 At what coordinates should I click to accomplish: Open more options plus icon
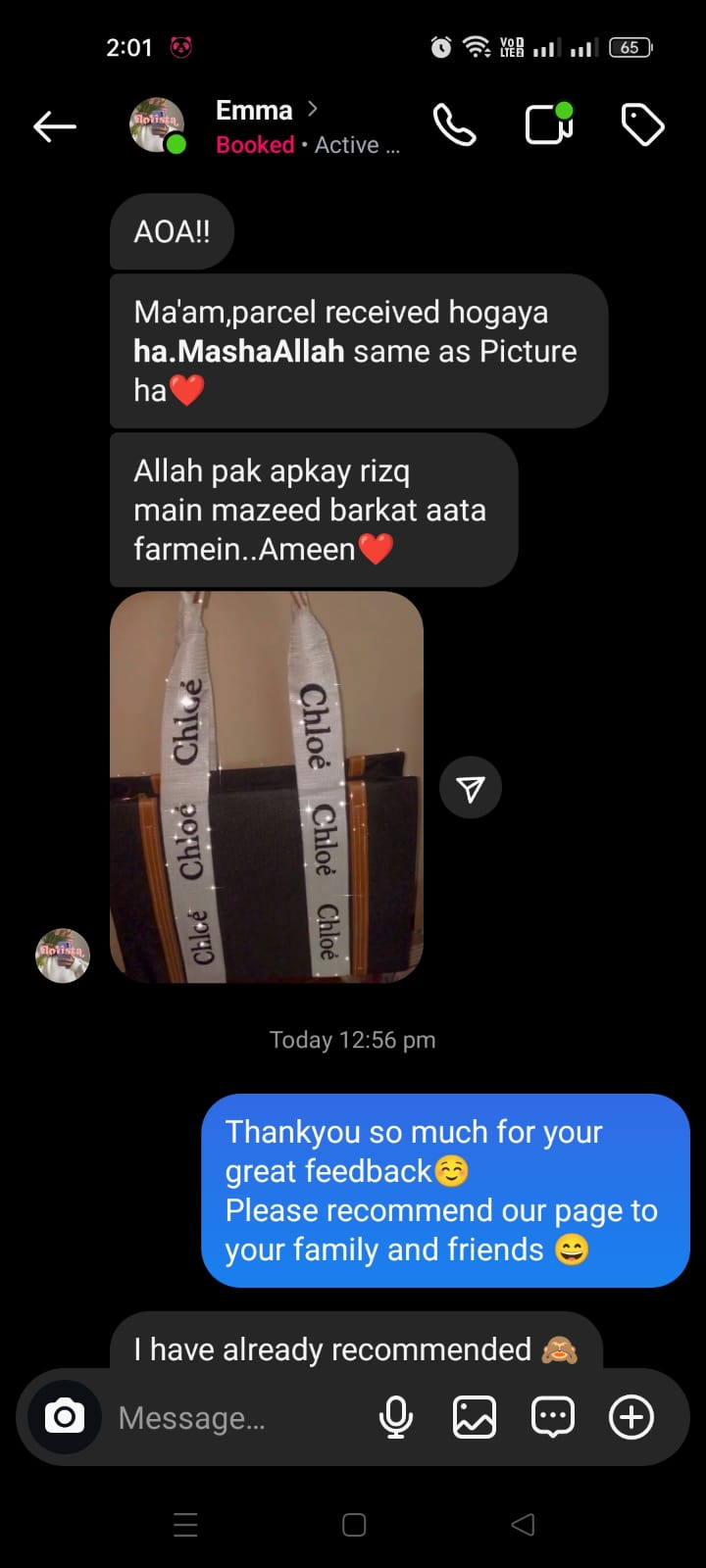(x=631, y=1417)
